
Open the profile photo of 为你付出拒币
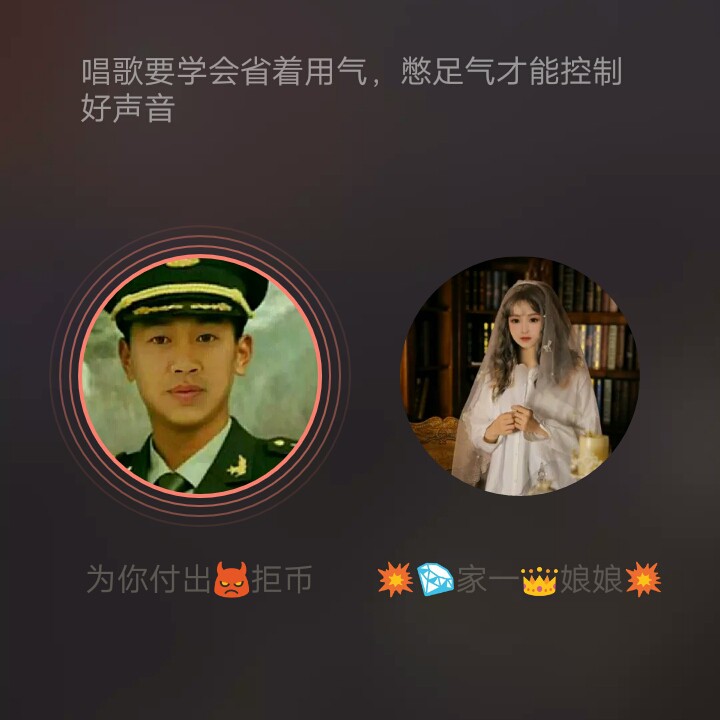(200, 376)
